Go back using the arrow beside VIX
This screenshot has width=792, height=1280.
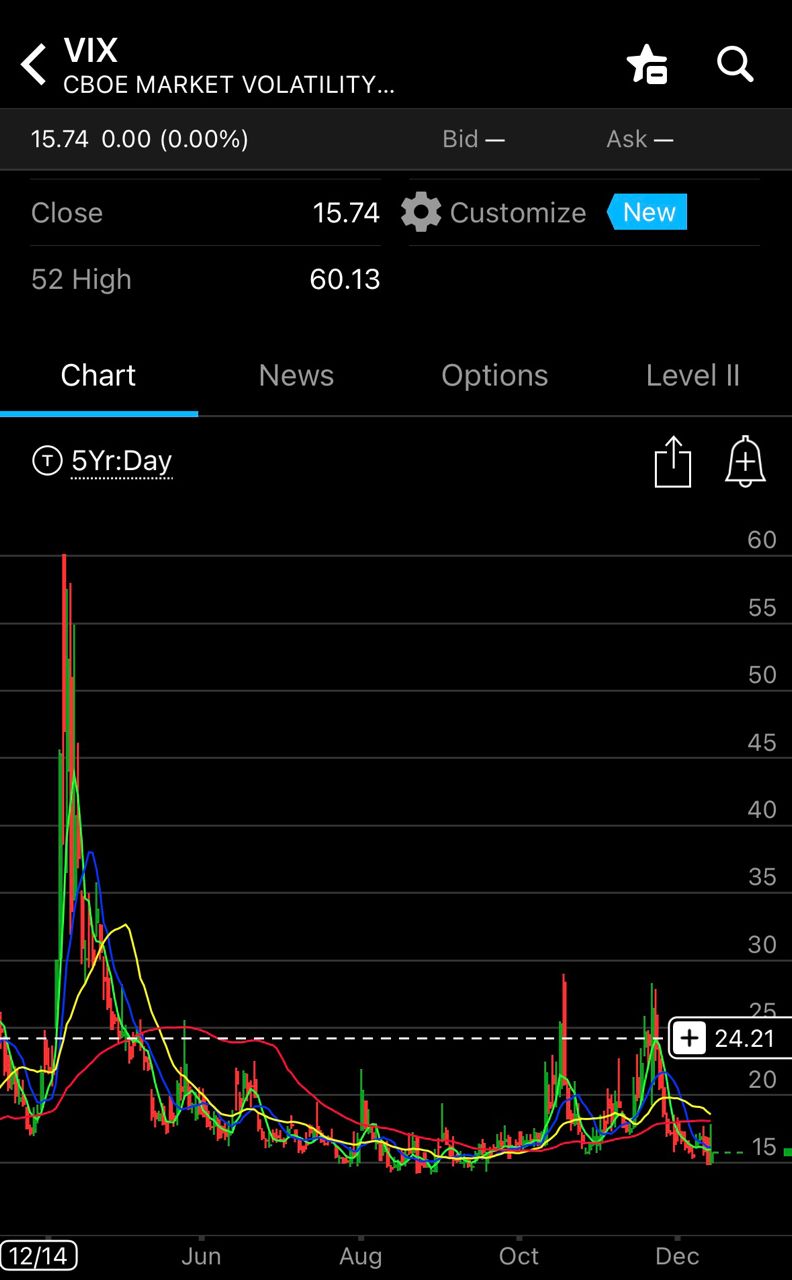[x=34, y=65]
